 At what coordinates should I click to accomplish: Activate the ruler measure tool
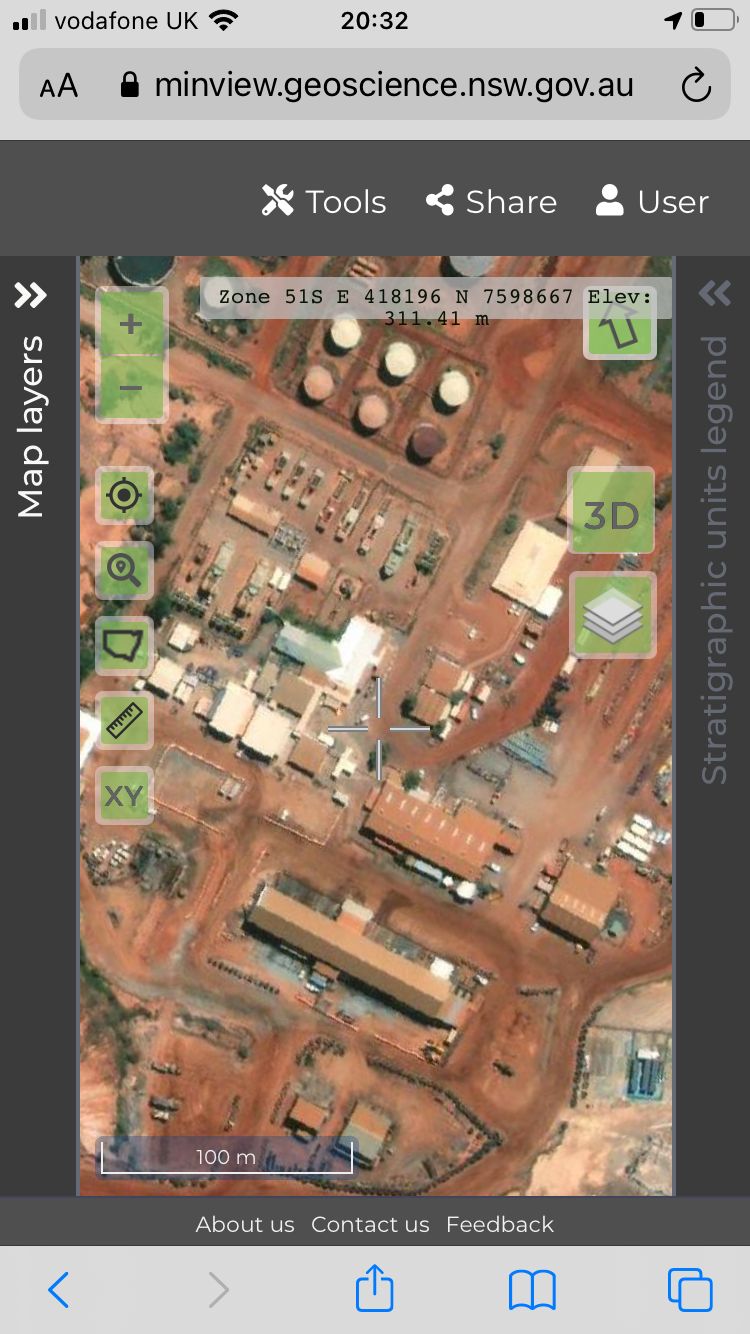click(124, 720)
